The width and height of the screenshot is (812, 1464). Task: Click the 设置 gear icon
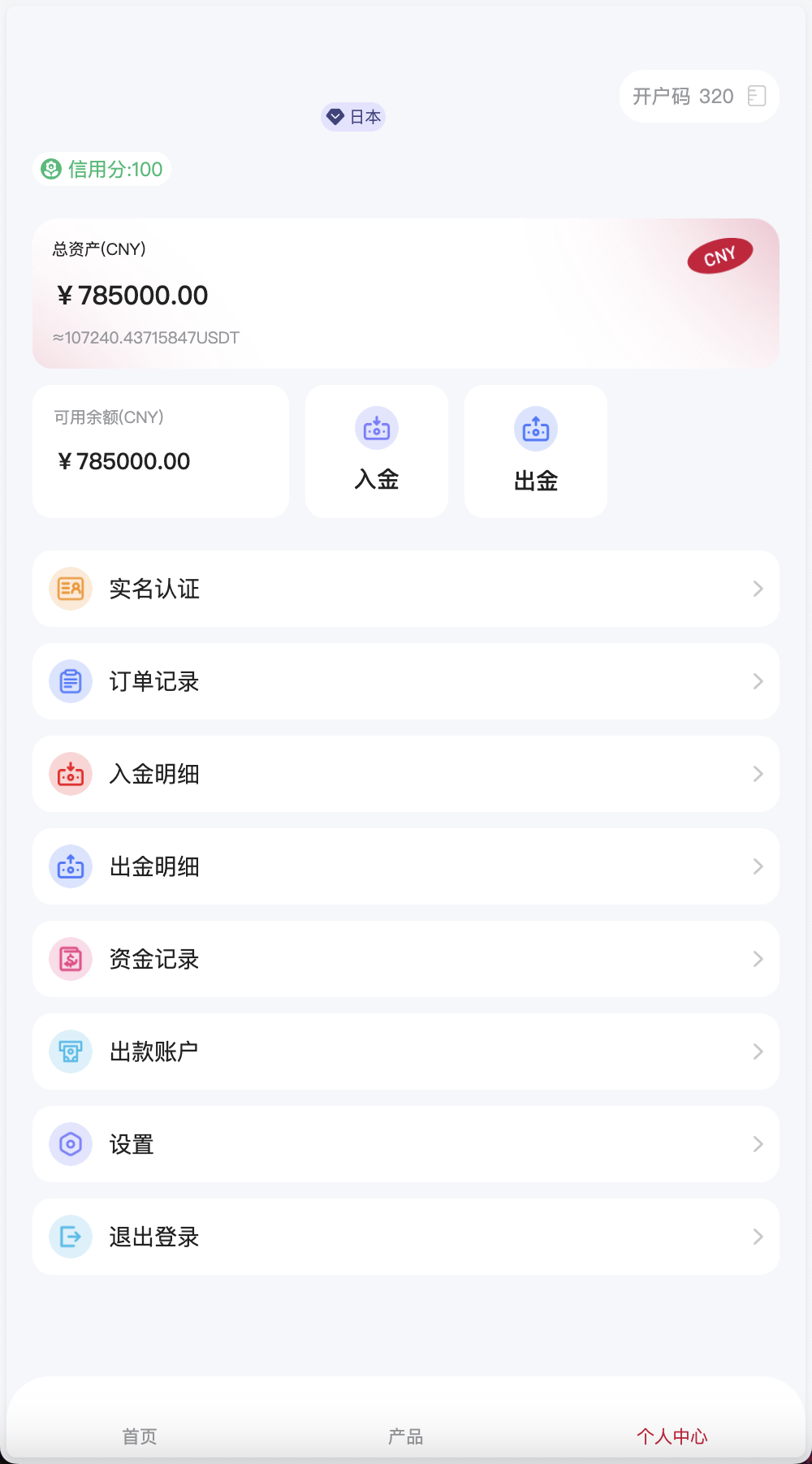coord(71,1144)
